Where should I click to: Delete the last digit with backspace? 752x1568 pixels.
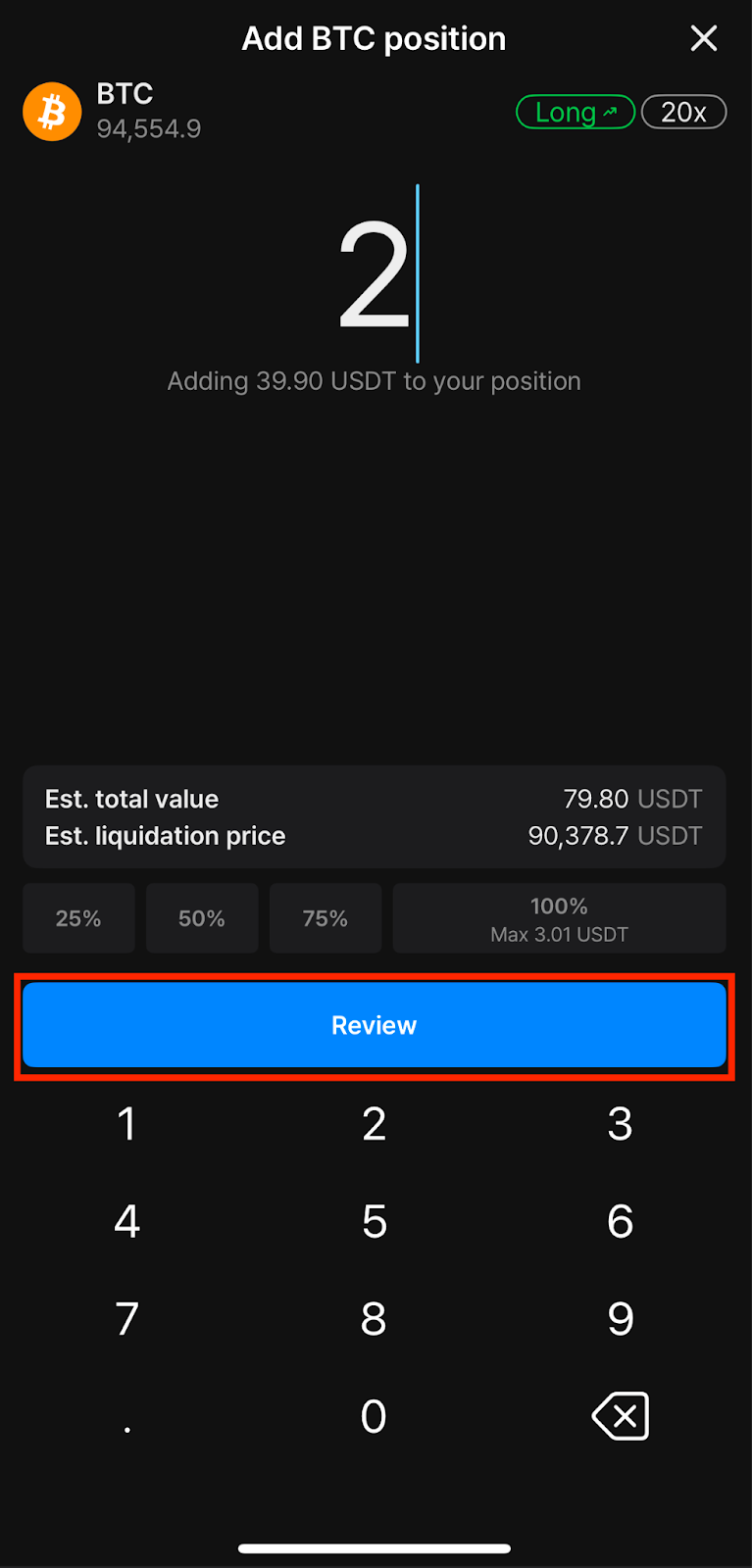[621, 1416]
